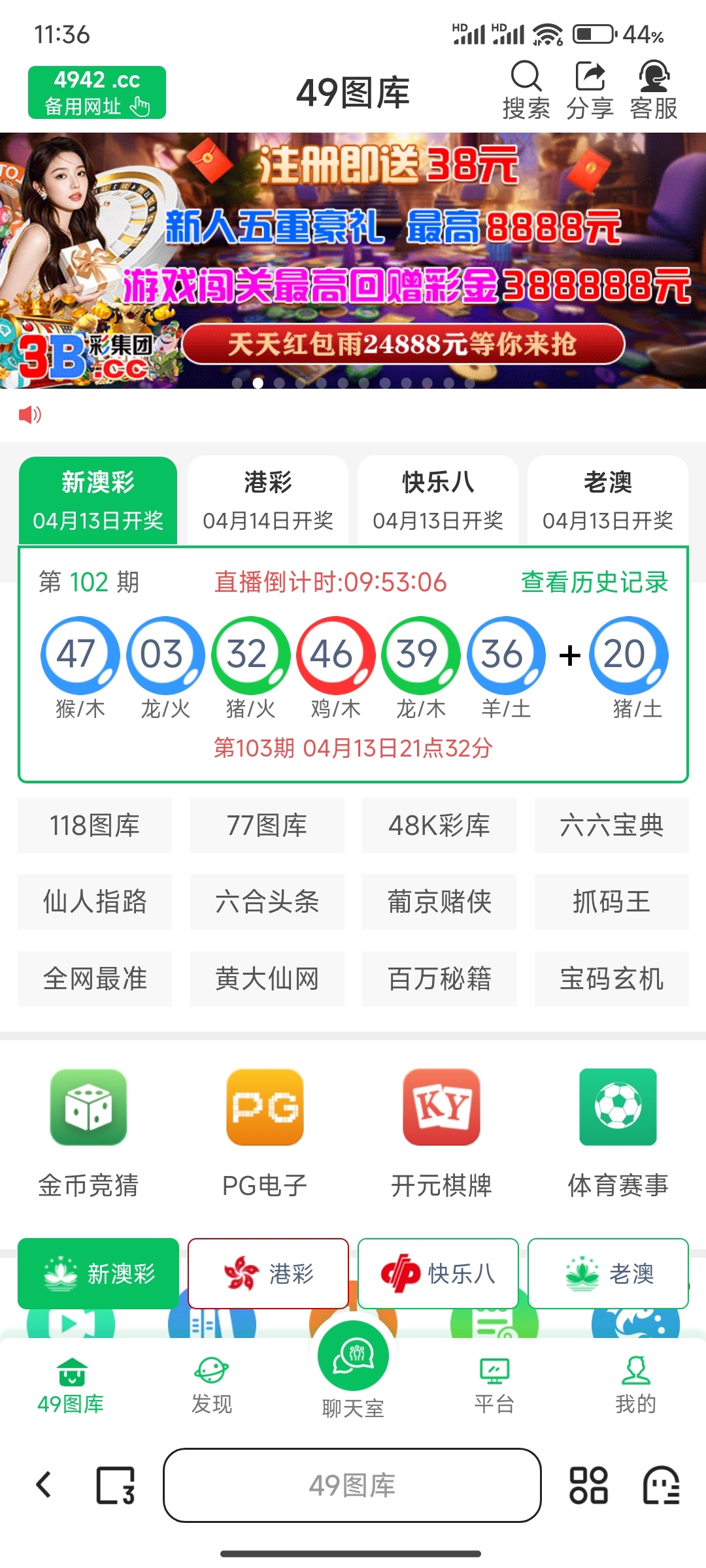Image resolution: width=706 pixels, height=1568 pixels.
Task: Select the 老澳 04月13日开奖 tab
Action: point(608,500)
